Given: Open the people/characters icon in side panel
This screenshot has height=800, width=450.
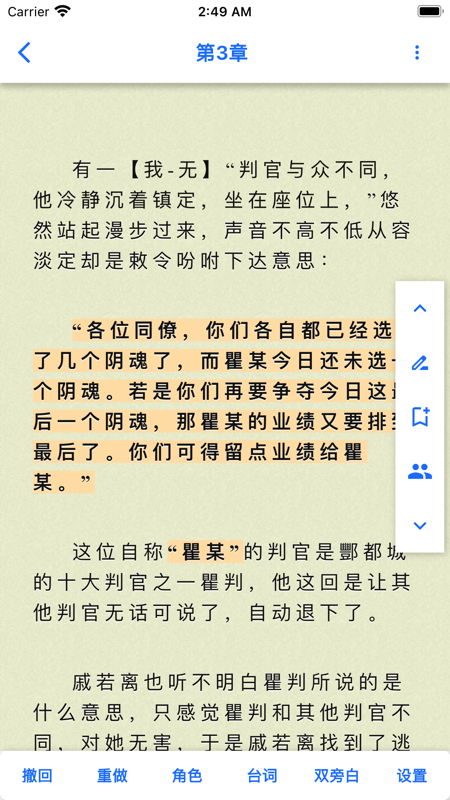Looking at the screenshot, I should [x=420, y=471].
